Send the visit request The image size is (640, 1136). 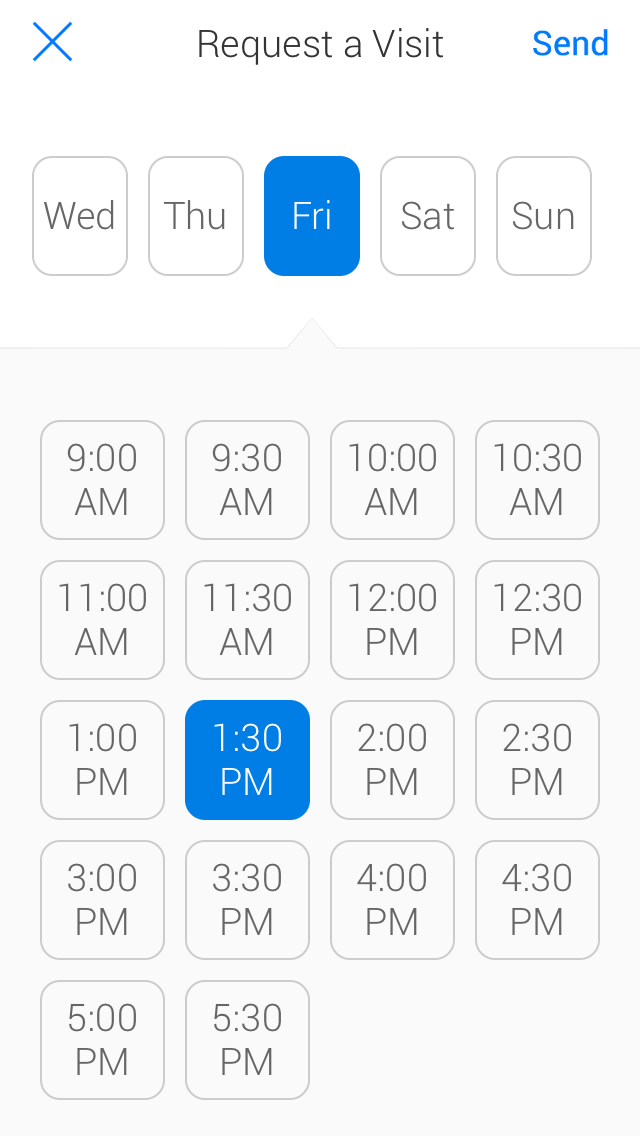pos(570,43)
